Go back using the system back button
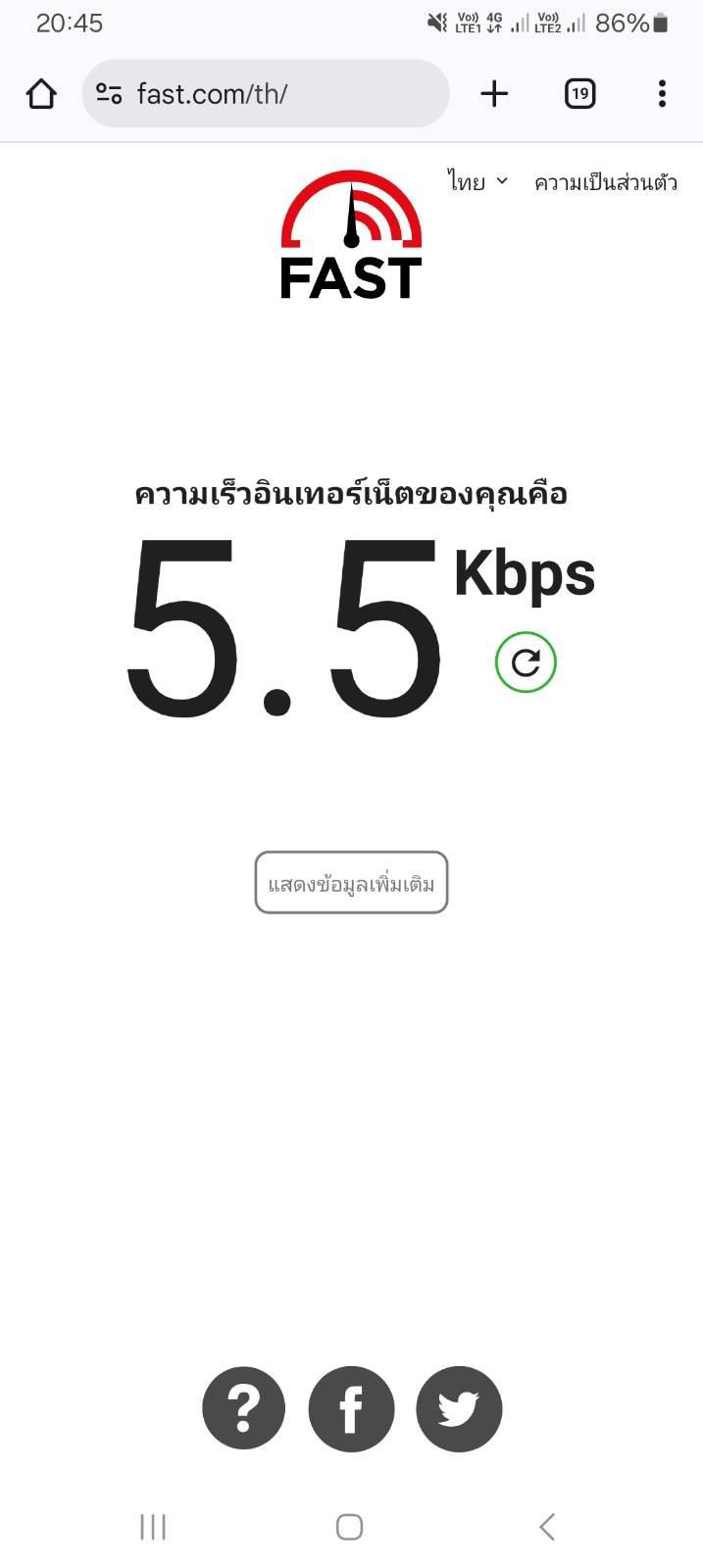This screenshot has width=703, height=1568. click(547, 1526)
